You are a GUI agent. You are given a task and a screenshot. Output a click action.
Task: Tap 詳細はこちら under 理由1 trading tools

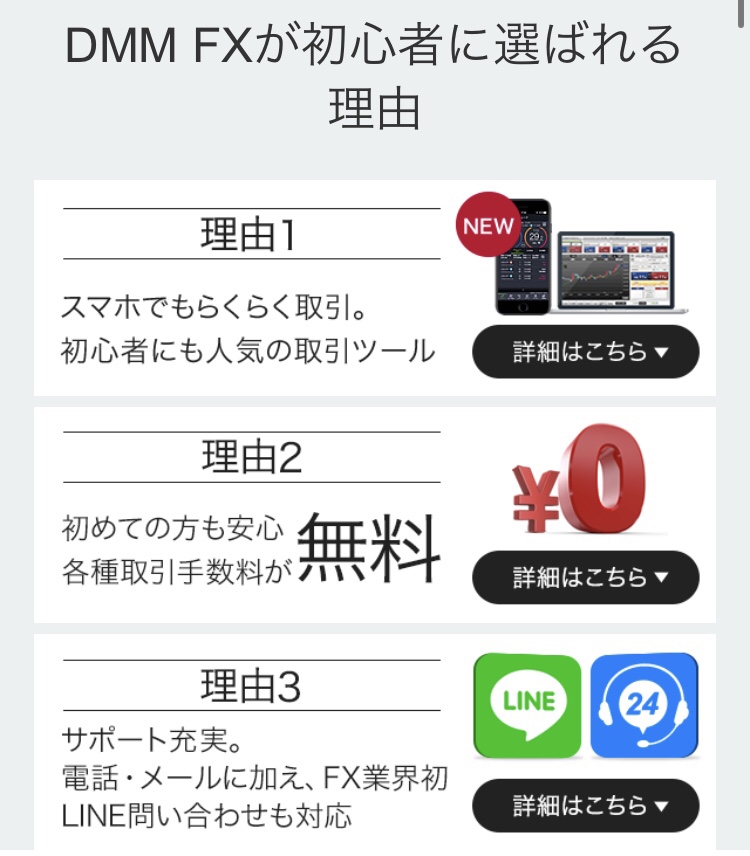coord(586,352)
